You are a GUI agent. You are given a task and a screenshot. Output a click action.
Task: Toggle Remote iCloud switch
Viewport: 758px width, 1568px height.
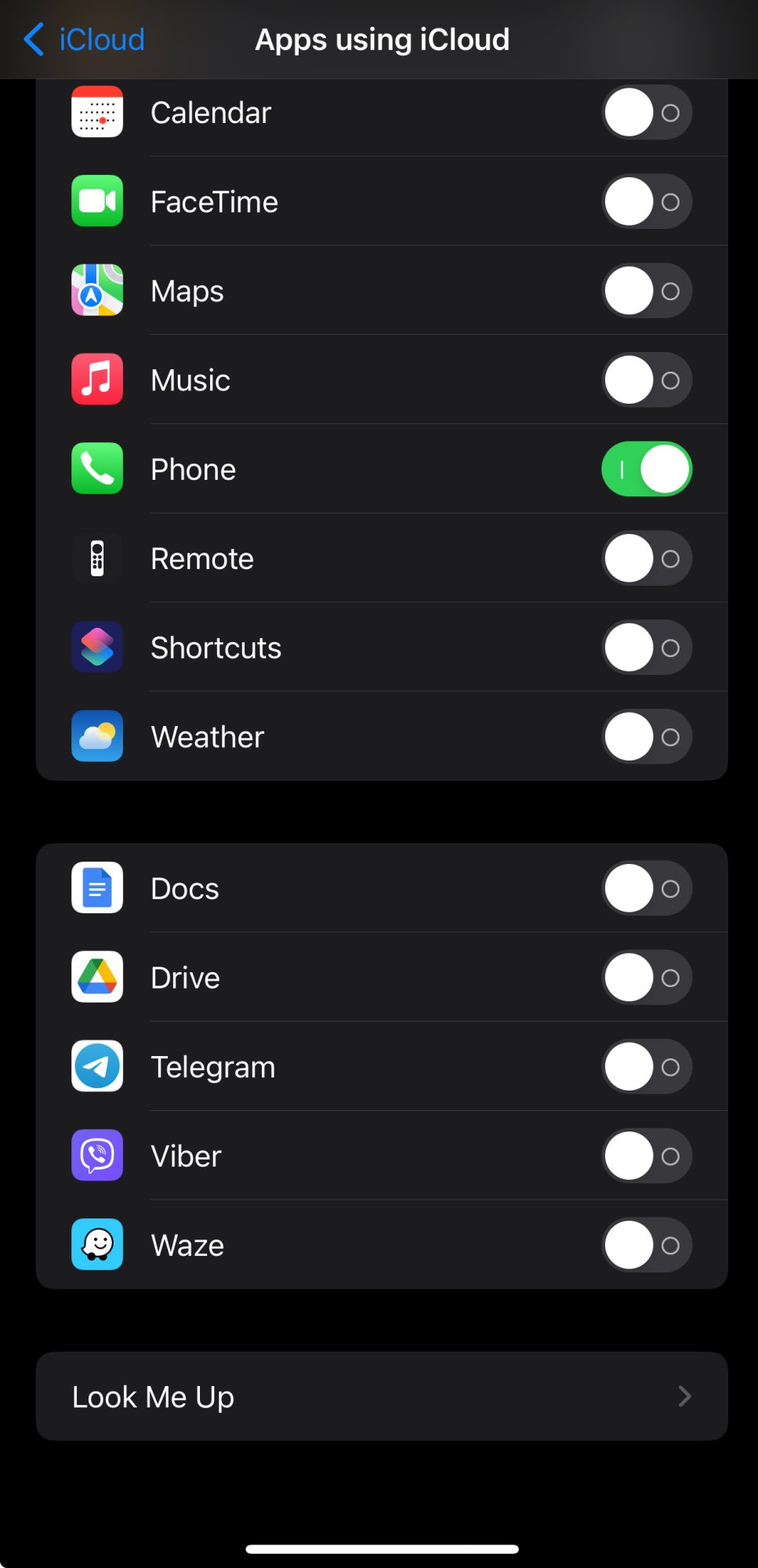click(x=646, y=559)
